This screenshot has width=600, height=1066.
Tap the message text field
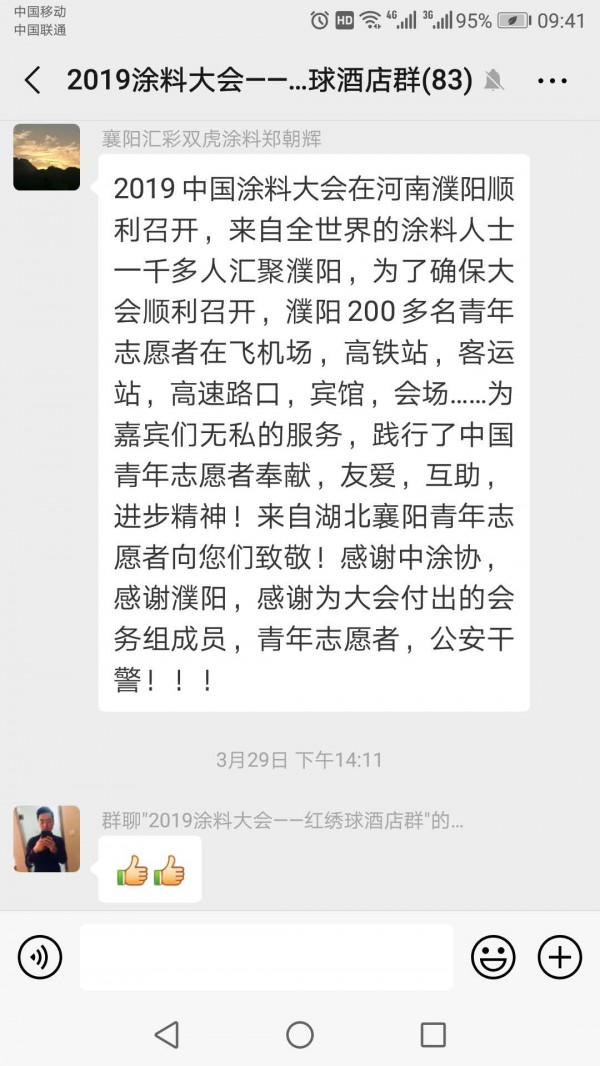266,958
